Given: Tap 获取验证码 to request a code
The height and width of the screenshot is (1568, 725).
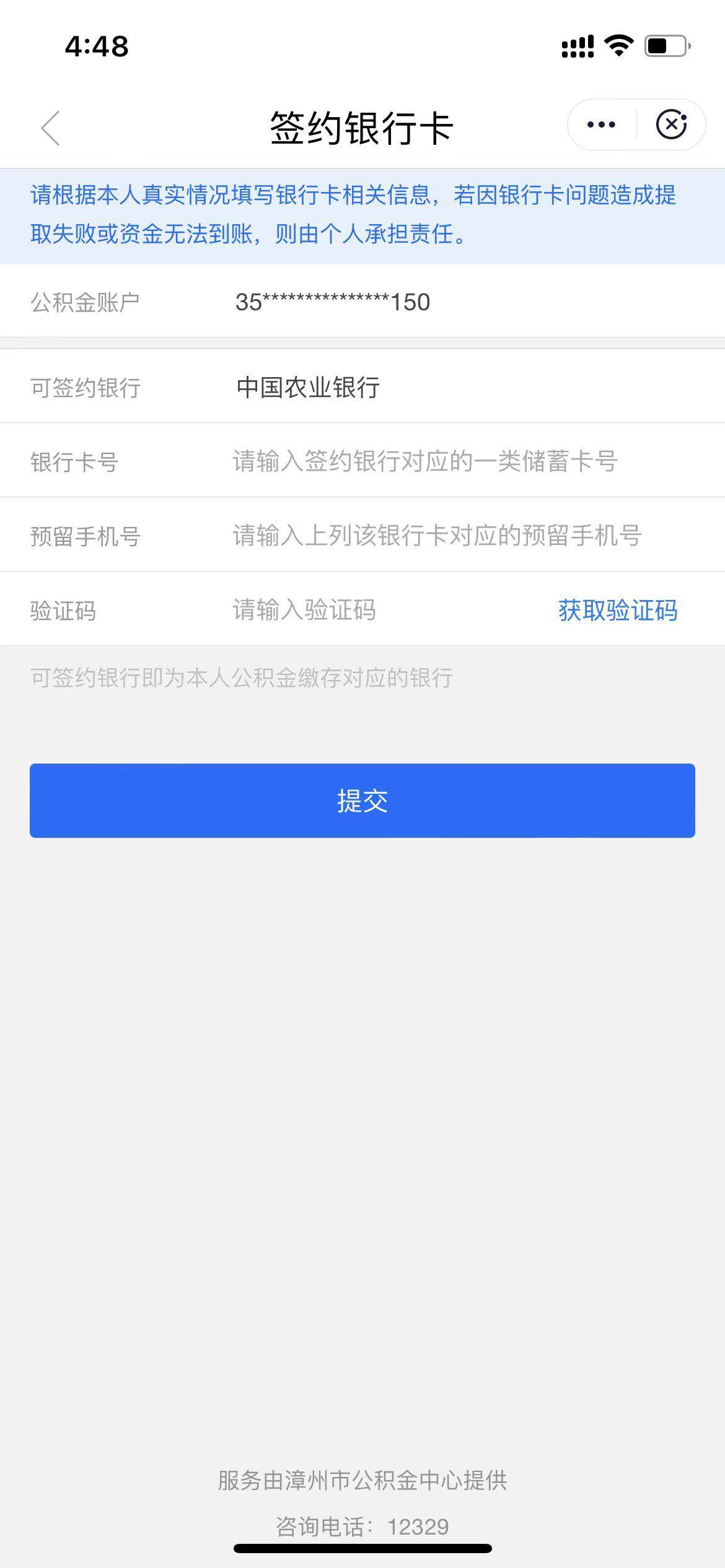Looking at the screenshot, I should click(x=617, y=610).
